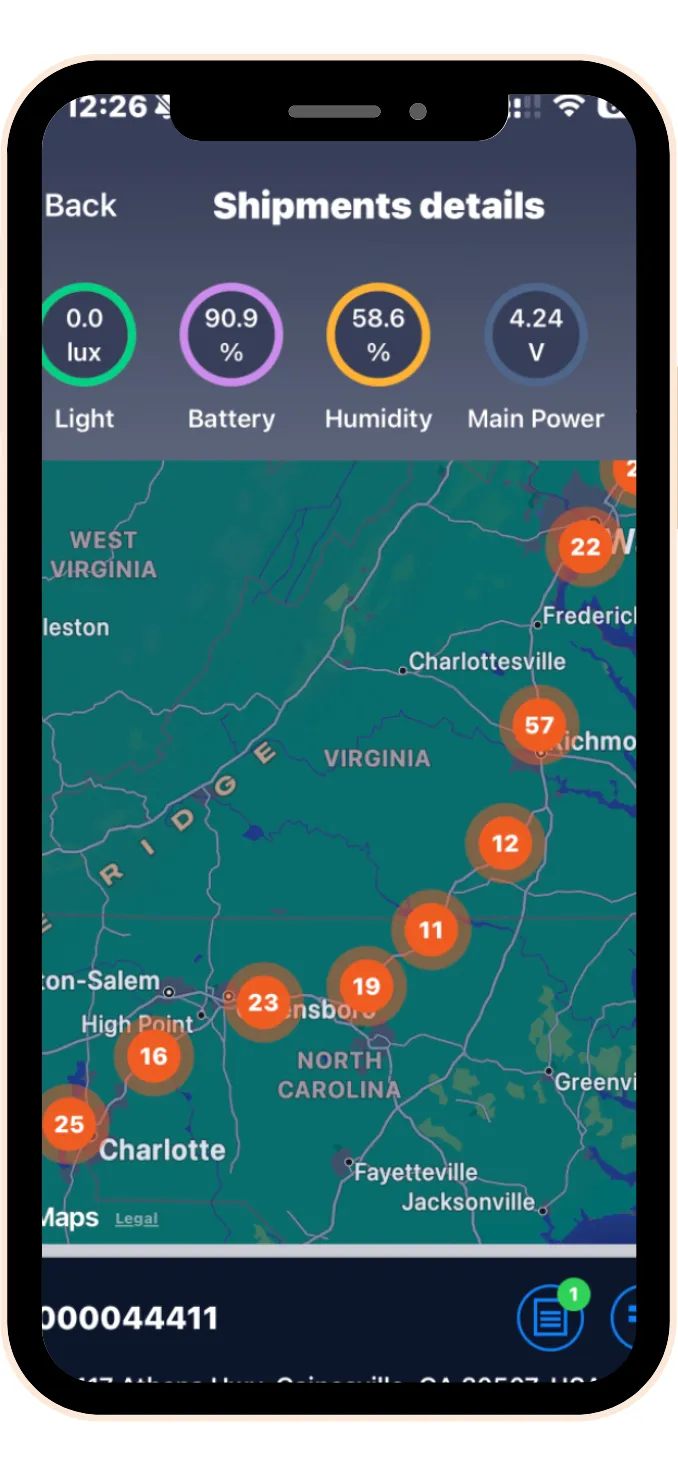This screenshot has height=1476, width=678.
Task: Open the Legal link on the map
Action: [x=137, y=1219]
